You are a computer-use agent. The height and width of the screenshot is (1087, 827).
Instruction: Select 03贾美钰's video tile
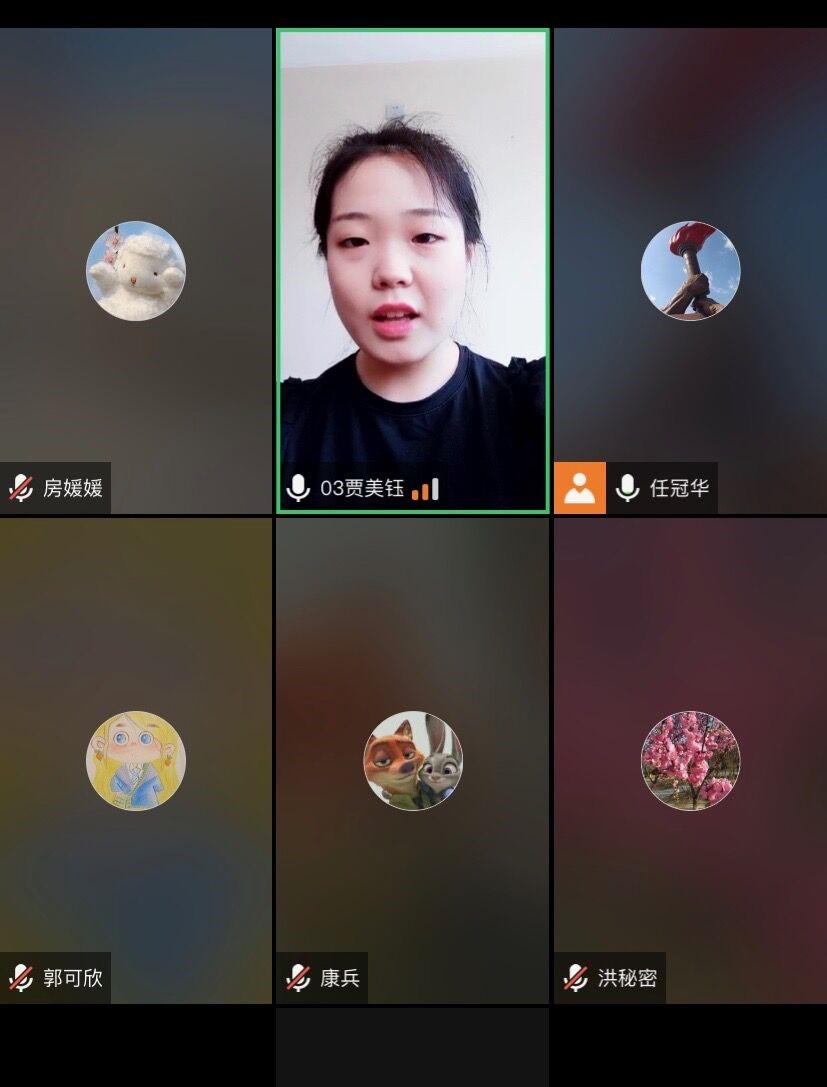(x=412, y=270)
